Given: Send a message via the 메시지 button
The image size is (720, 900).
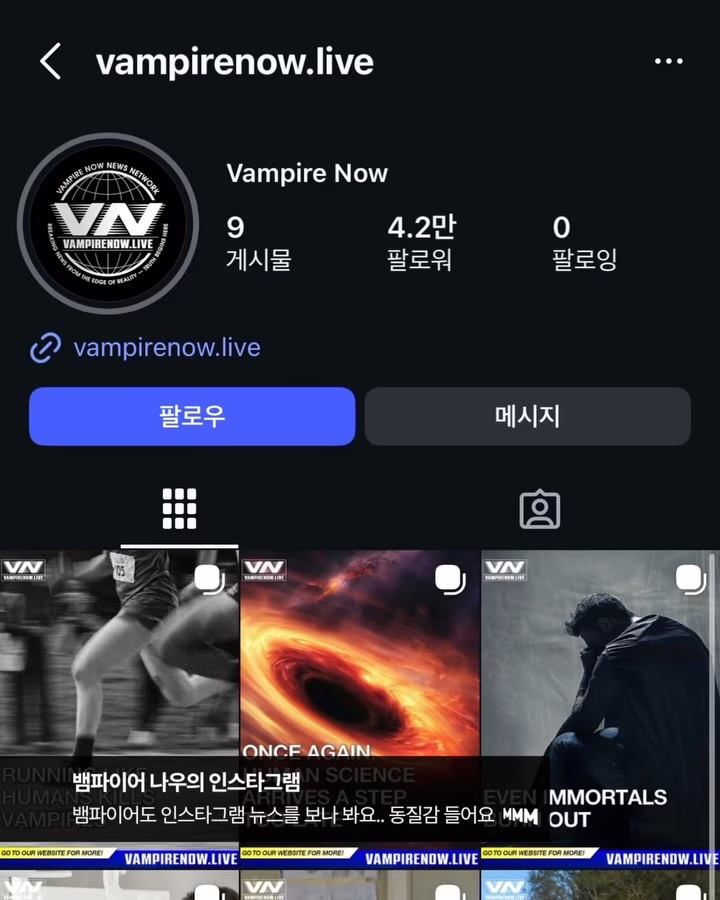Looking at the screenshot, I should [x=527, y=416].
